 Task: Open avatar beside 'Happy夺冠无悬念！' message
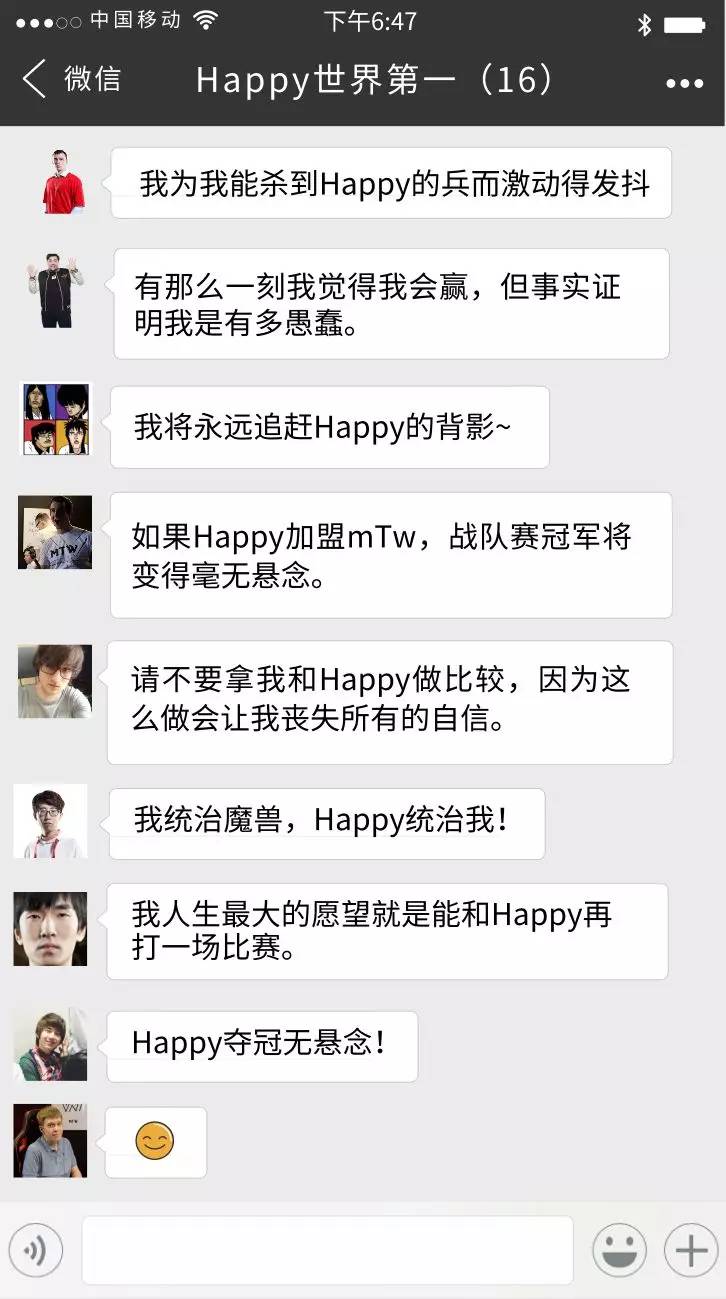[50, 1044]
